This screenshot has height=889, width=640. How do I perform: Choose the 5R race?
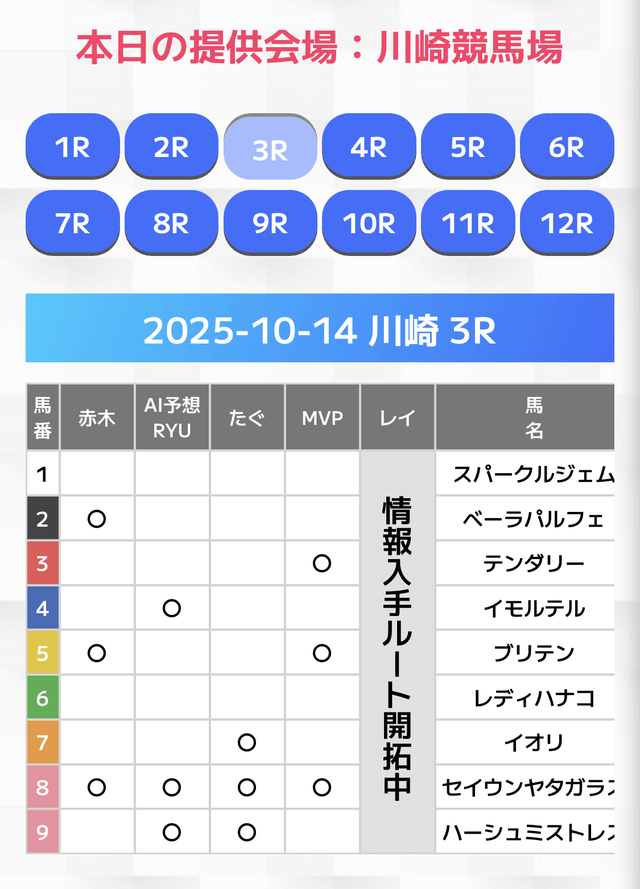pos(468,147)
